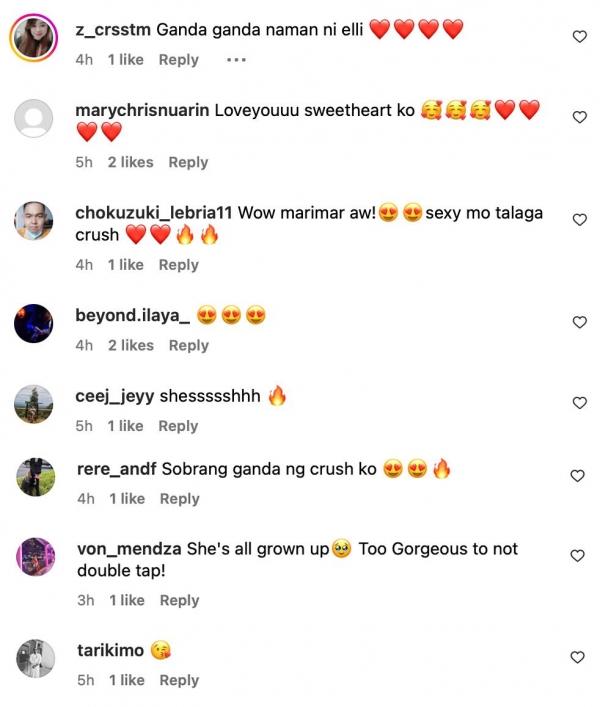Reply to tarikimo's comment
Image resolution: width=600 pixels, height=707 pixels.
click(x=180, y=680)
